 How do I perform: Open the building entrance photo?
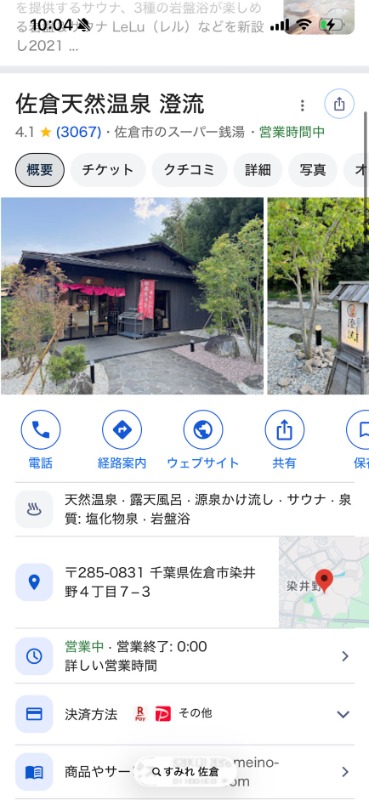pos(132,296)
